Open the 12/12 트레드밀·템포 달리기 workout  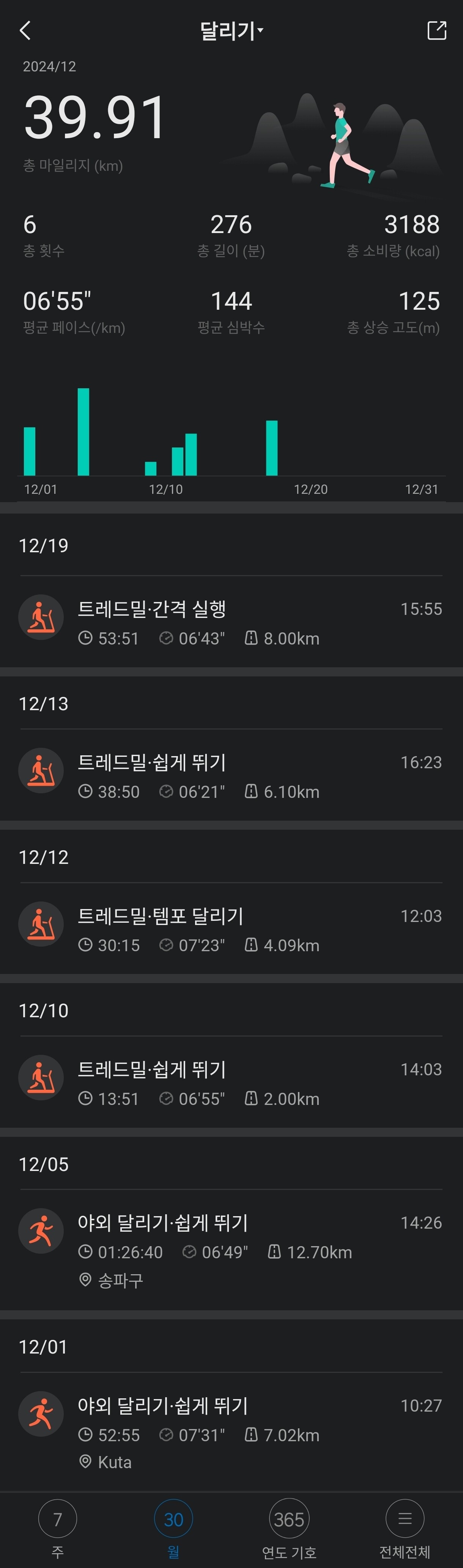point(231,930)
